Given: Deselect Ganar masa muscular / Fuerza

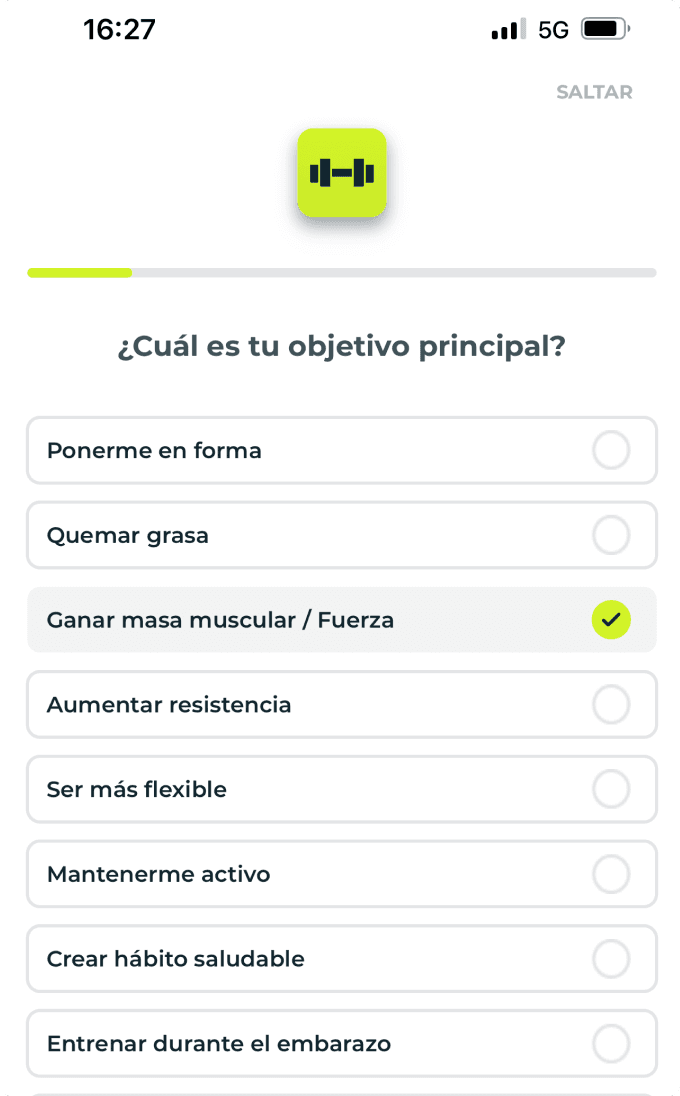Looking at the screenshot, I should (341, 620).
